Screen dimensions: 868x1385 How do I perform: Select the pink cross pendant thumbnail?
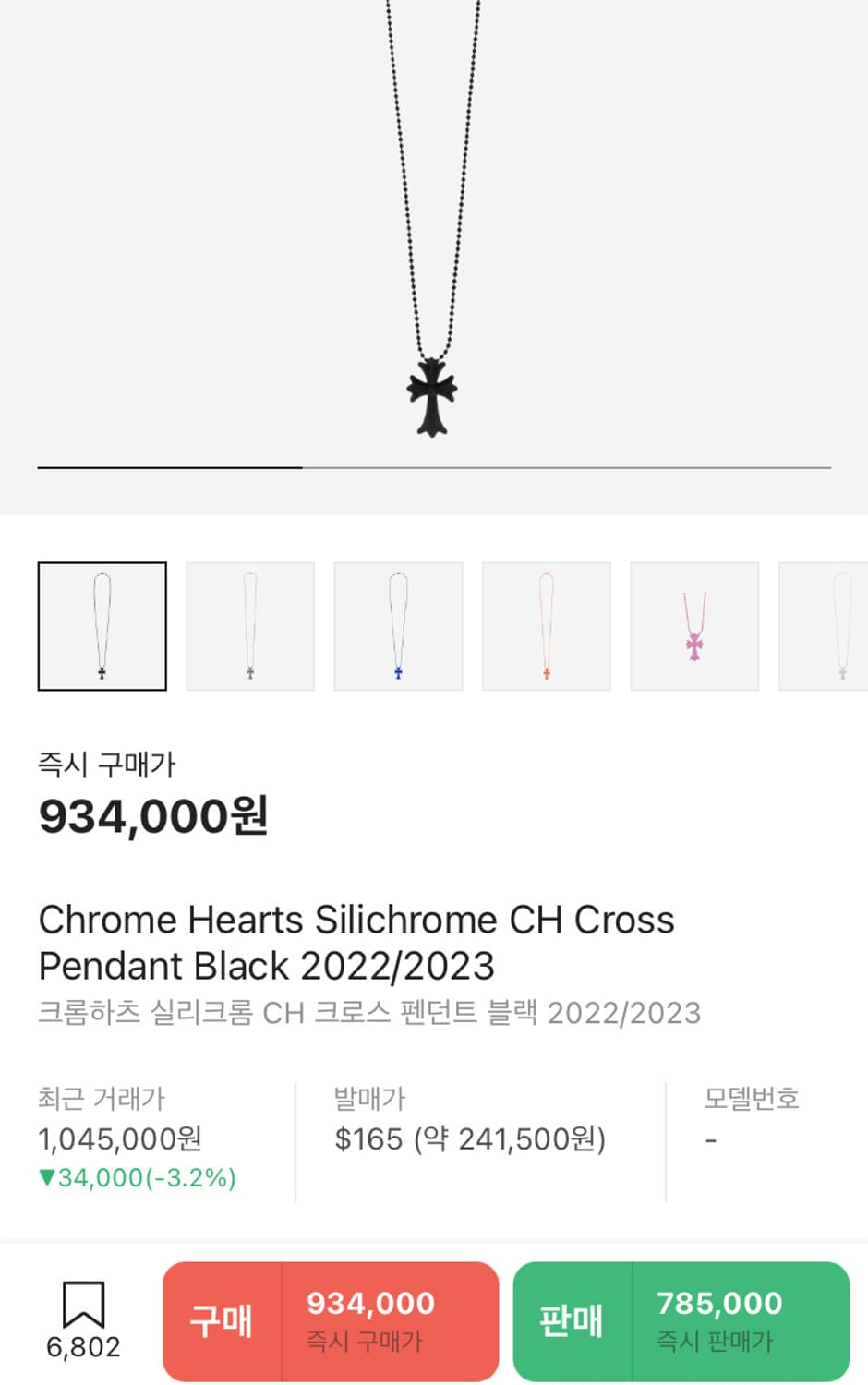694,625
